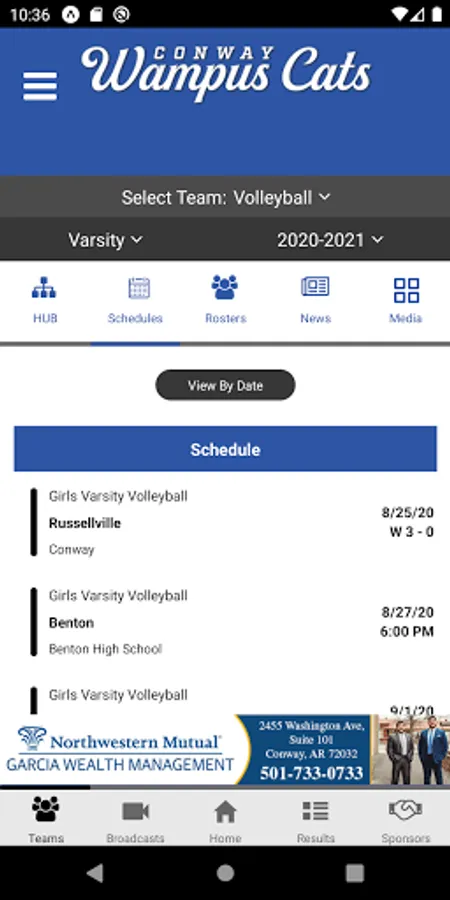Pick a different season from 2020-2021
This screenshot has height=900, width=450.
coord(329,240)
